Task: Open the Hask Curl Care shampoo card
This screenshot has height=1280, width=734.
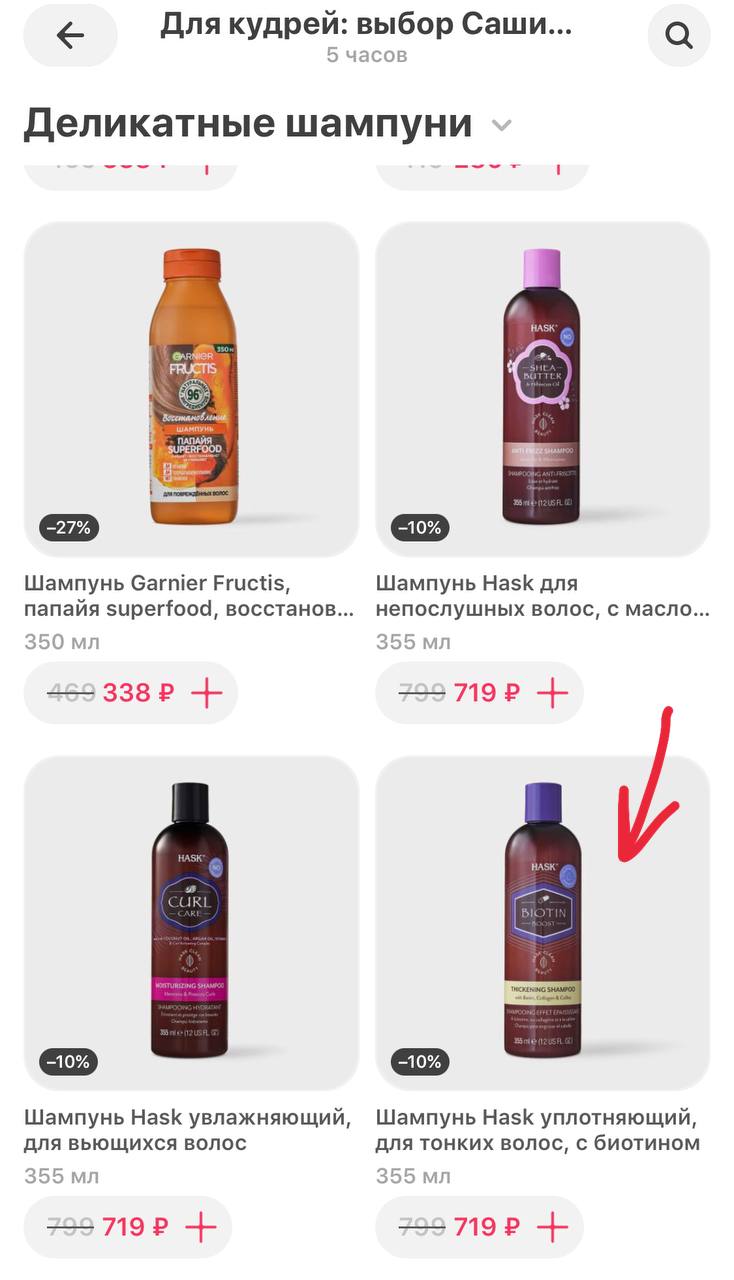Action: 191,922
